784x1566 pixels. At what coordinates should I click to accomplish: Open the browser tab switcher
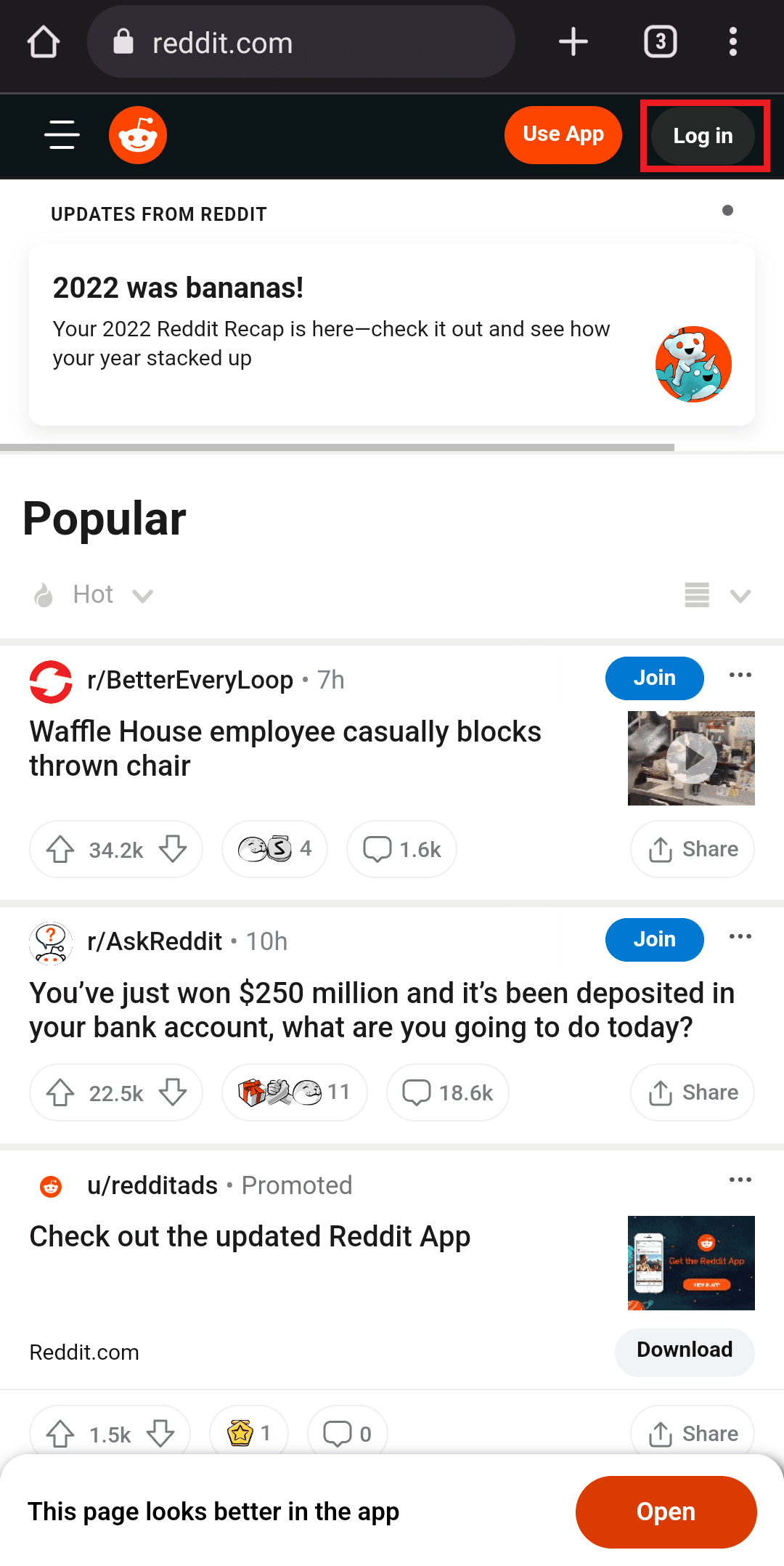coord(660,42)
